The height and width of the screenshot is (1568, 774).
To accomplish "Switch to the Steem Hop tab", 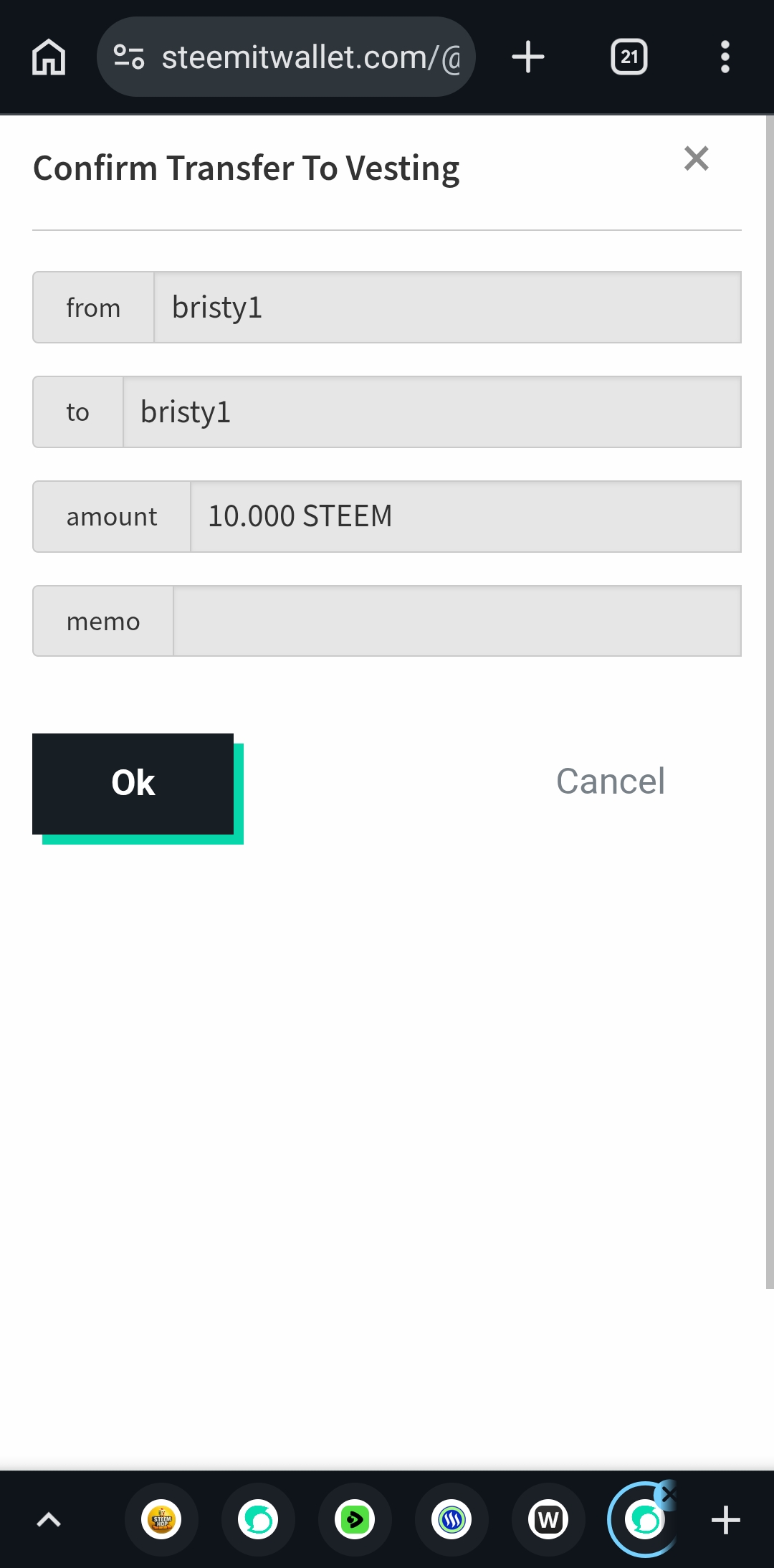I will 161,1519.
